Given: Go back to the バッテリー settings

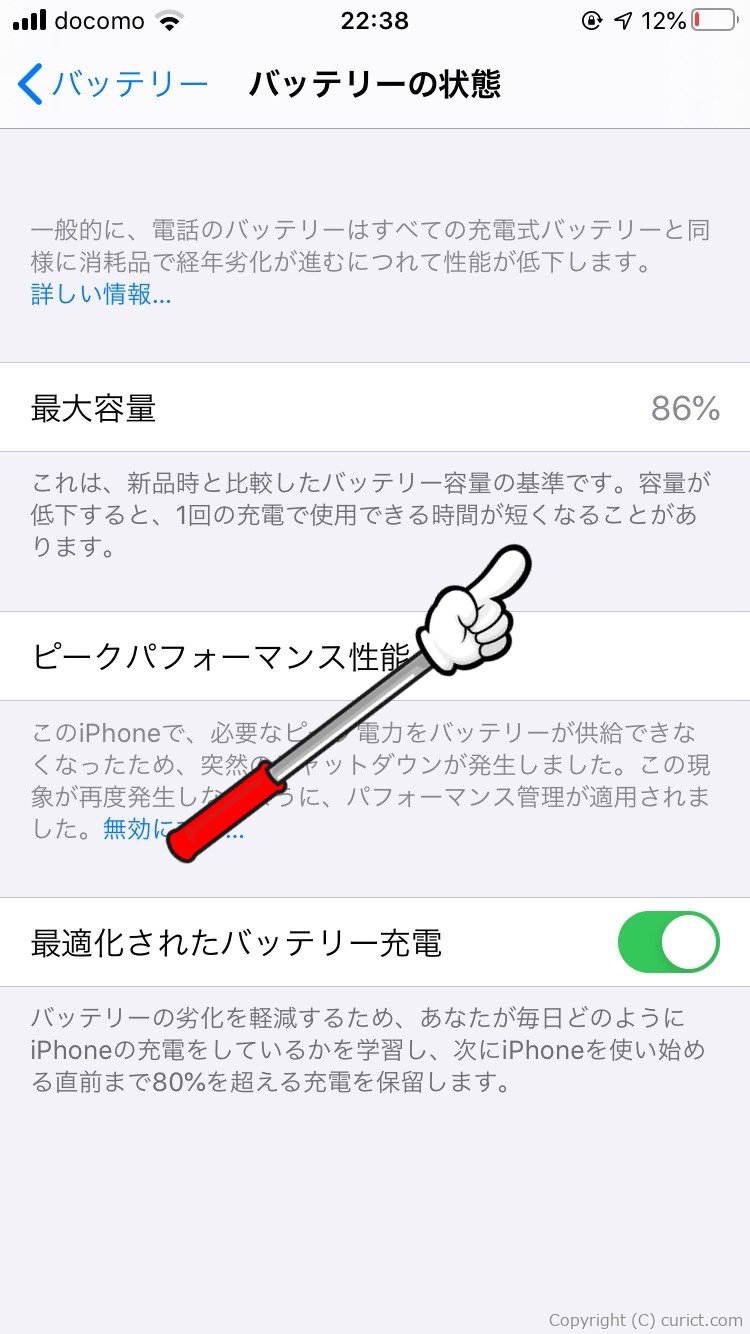Looking at the screenshot, I should [113, 84].
